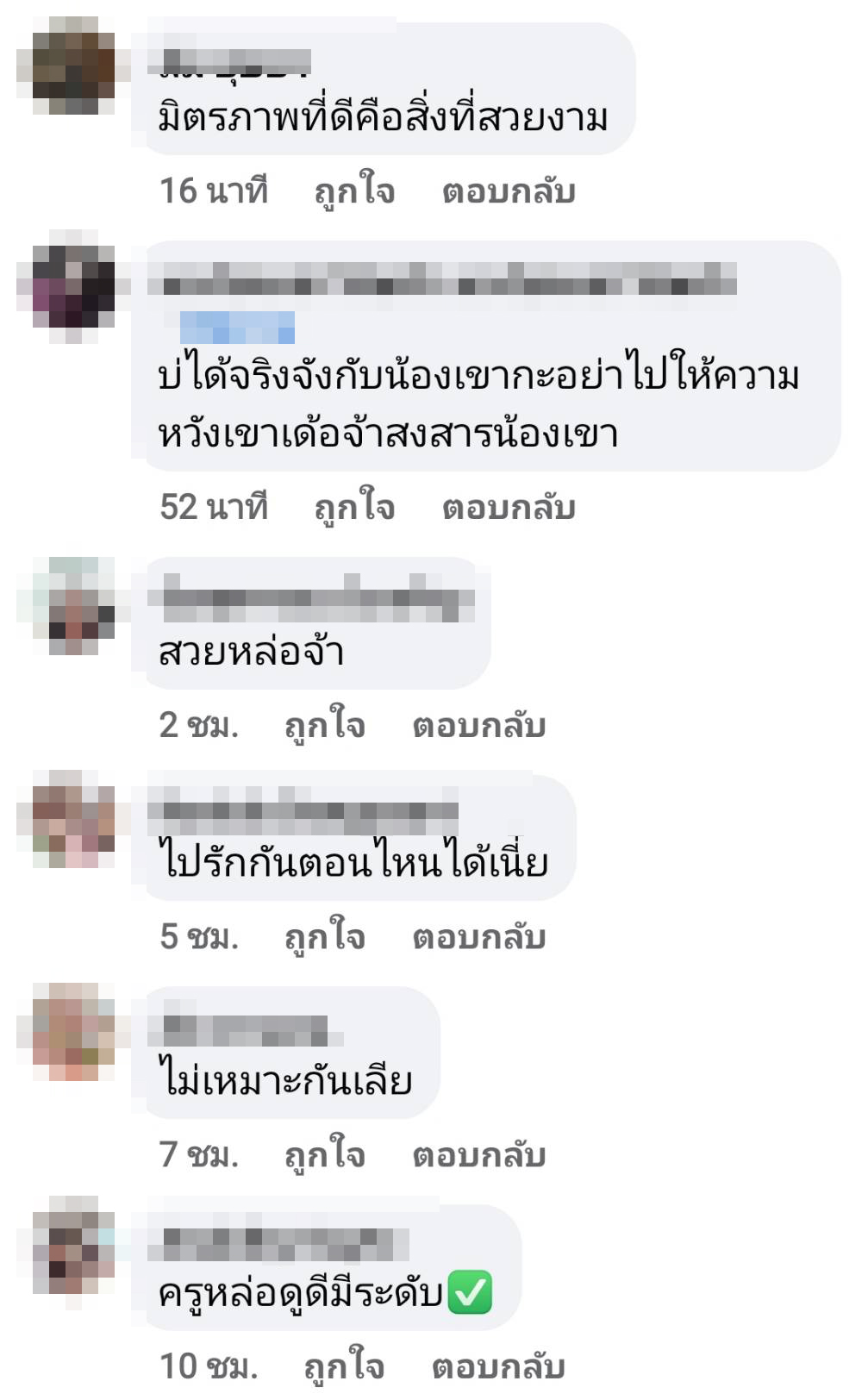This screenshot has width=868, height=1400.
Task: Open profile photo of 'สวยหล่อจ้า' commenter
Action: pyautogui.click(x=72, y=603)
